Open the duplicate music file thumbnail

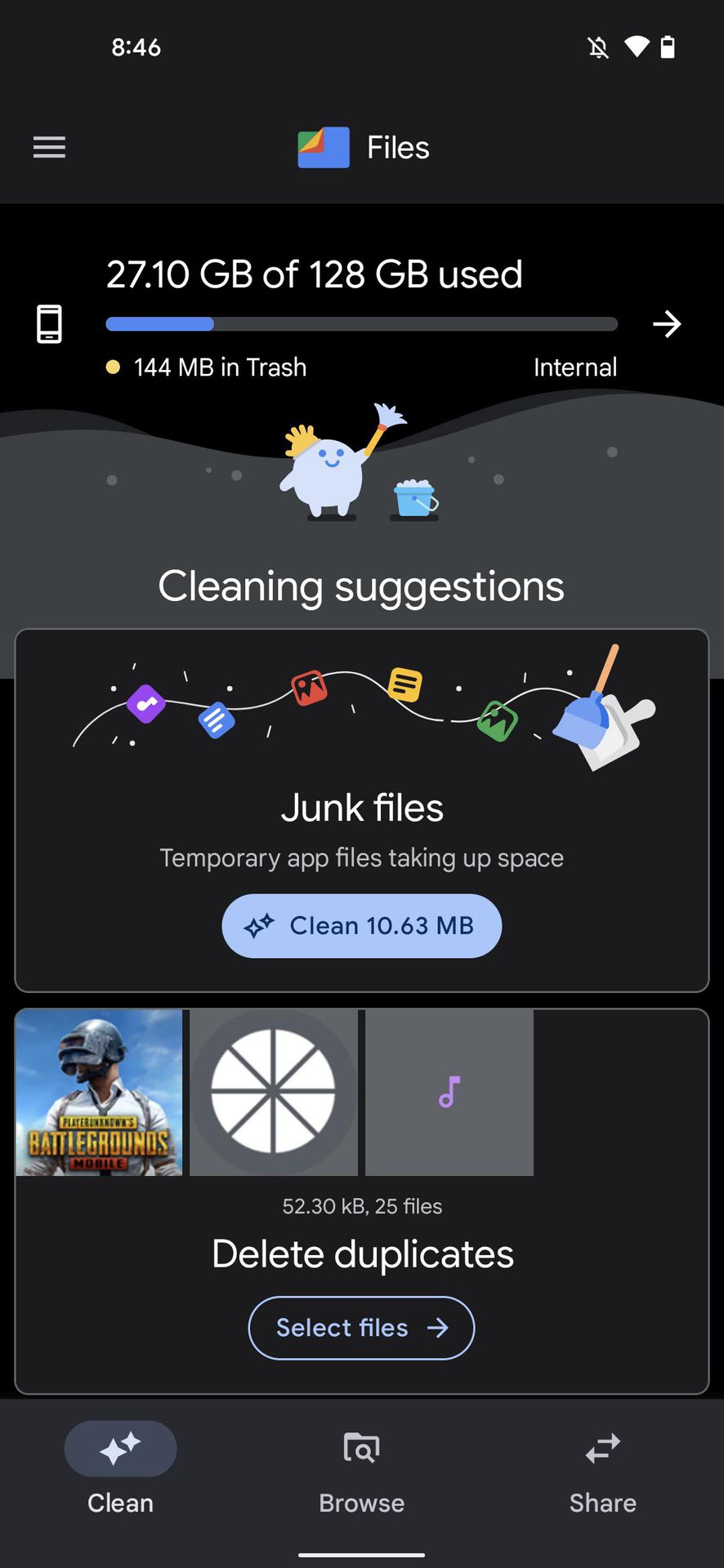click(x=449, y=1093)
